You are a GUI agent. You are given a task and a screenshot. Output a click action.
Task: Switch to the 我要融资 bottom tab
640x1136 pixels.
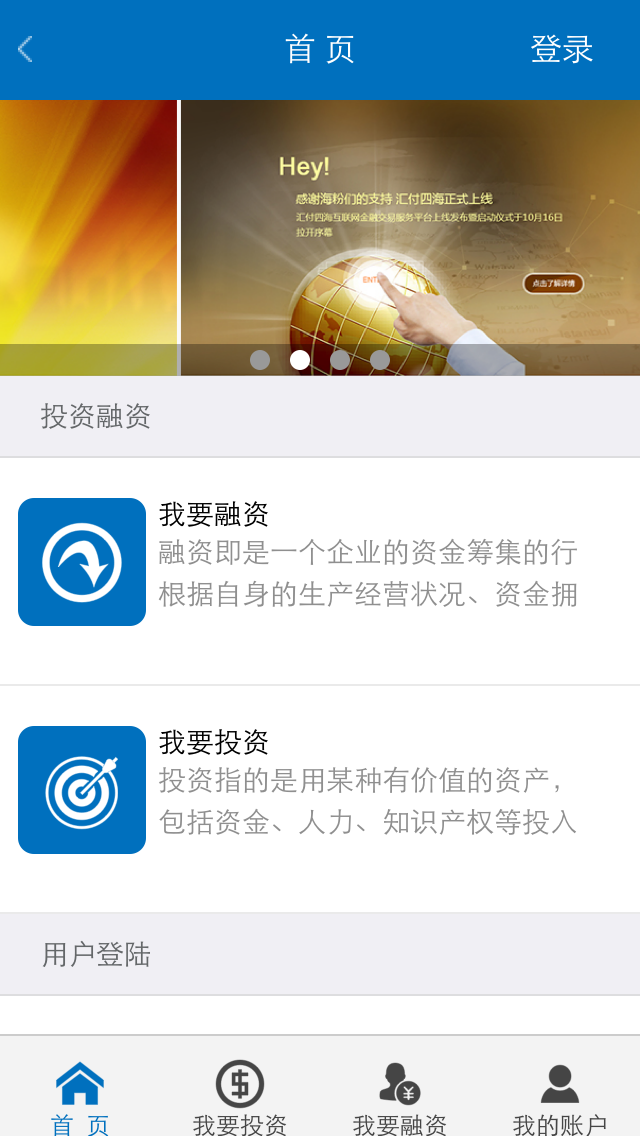pyautogui.click(x=400, y=1098)
